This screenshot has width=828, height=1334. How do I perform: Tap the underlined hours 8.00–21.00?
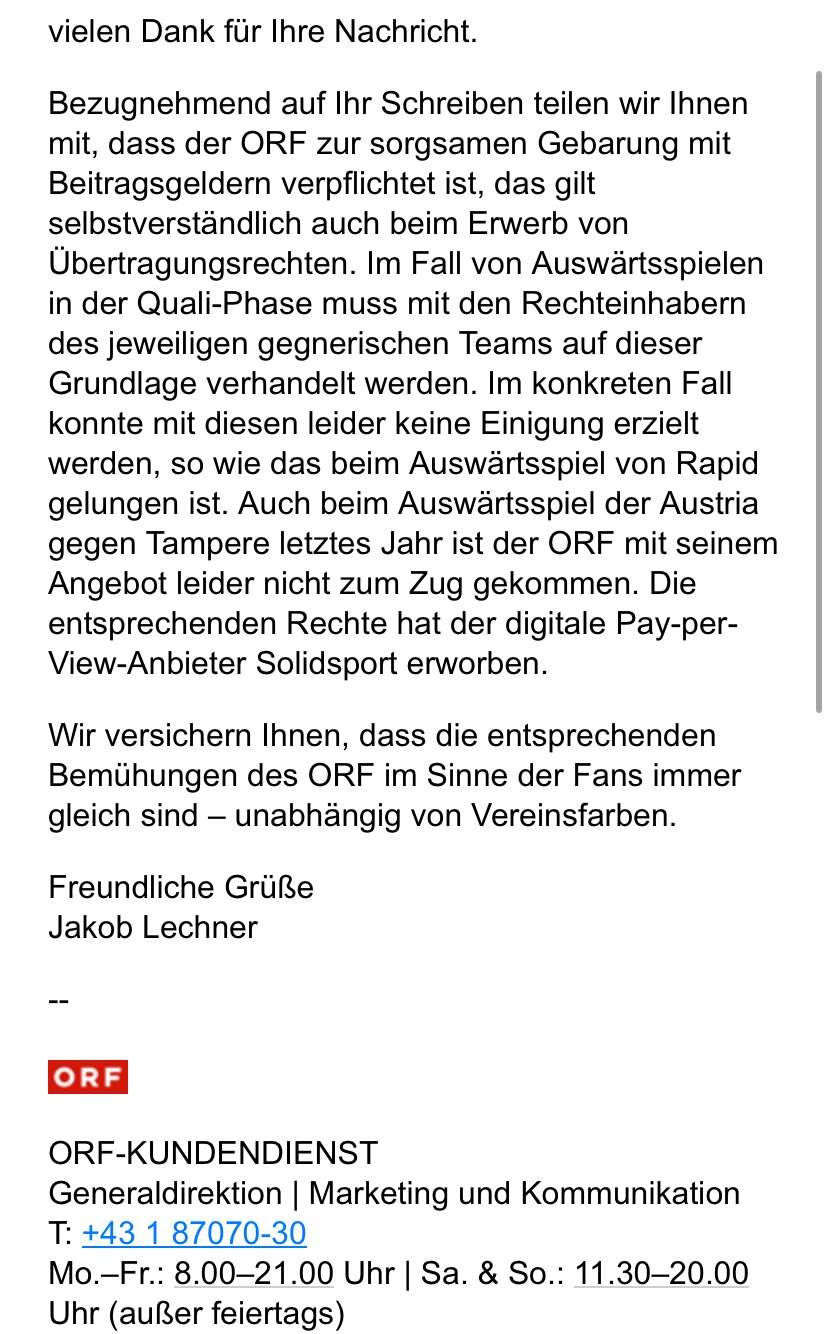point(254,1273)
